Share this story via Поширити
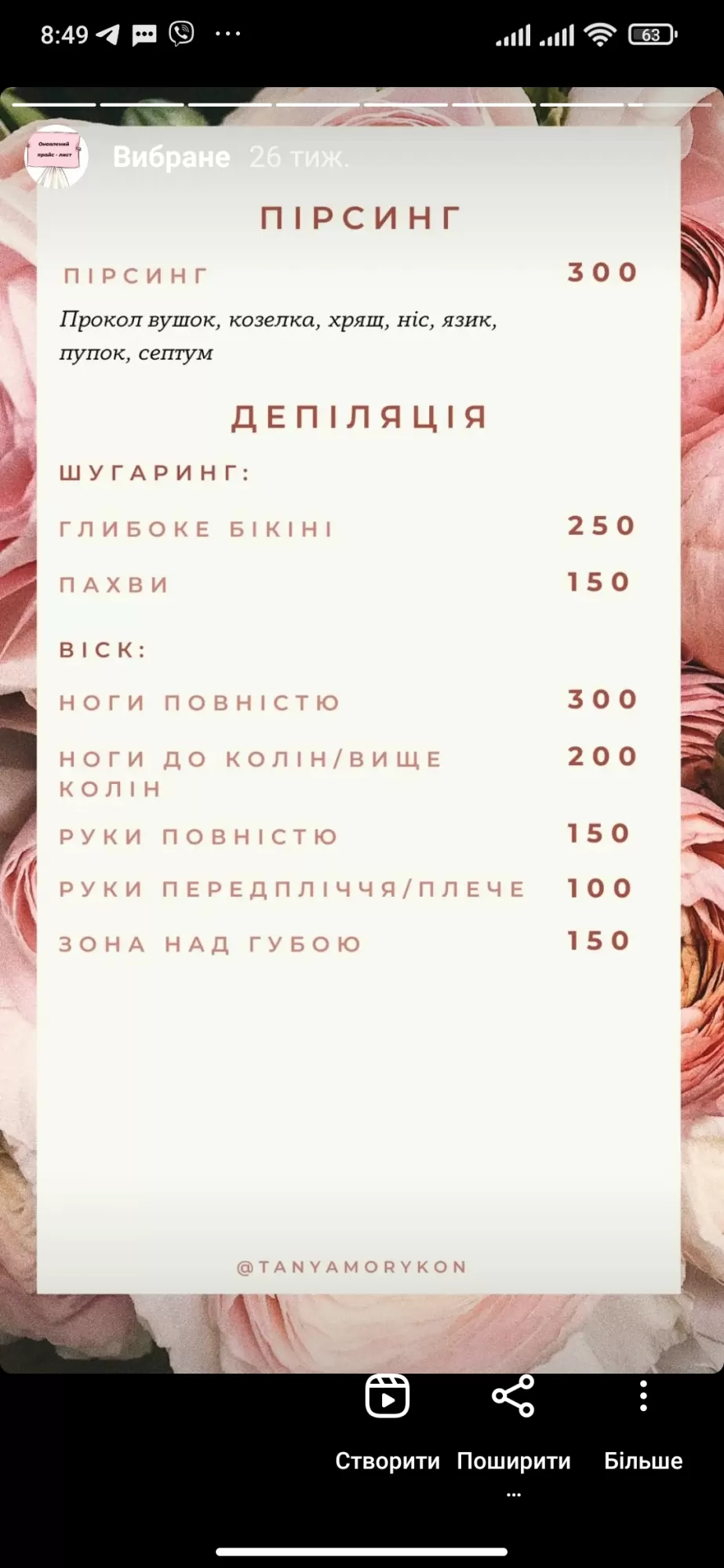The image size is (724, 1568). pos(514,1424)
